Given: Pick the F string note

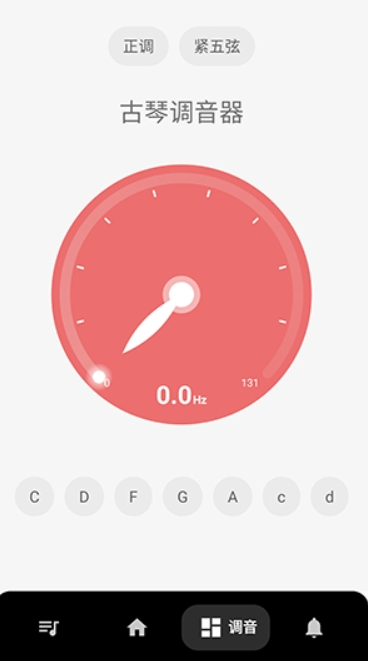Looking at the screenshot, I should click(x=133, y=497).
